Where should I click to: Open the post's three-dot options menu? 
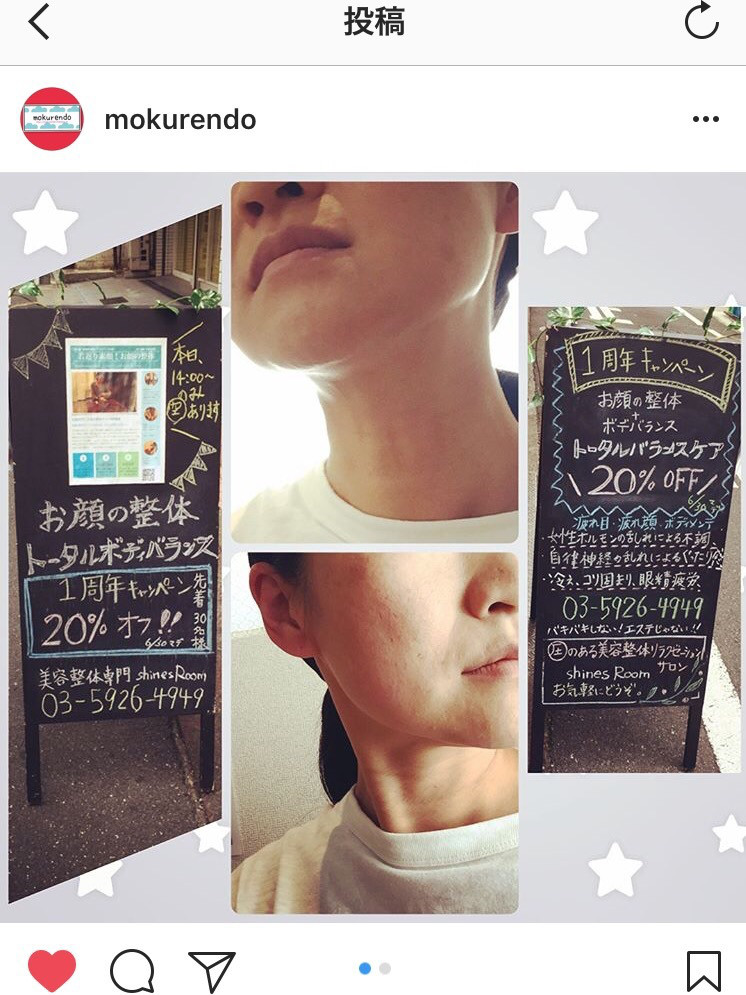705,120
